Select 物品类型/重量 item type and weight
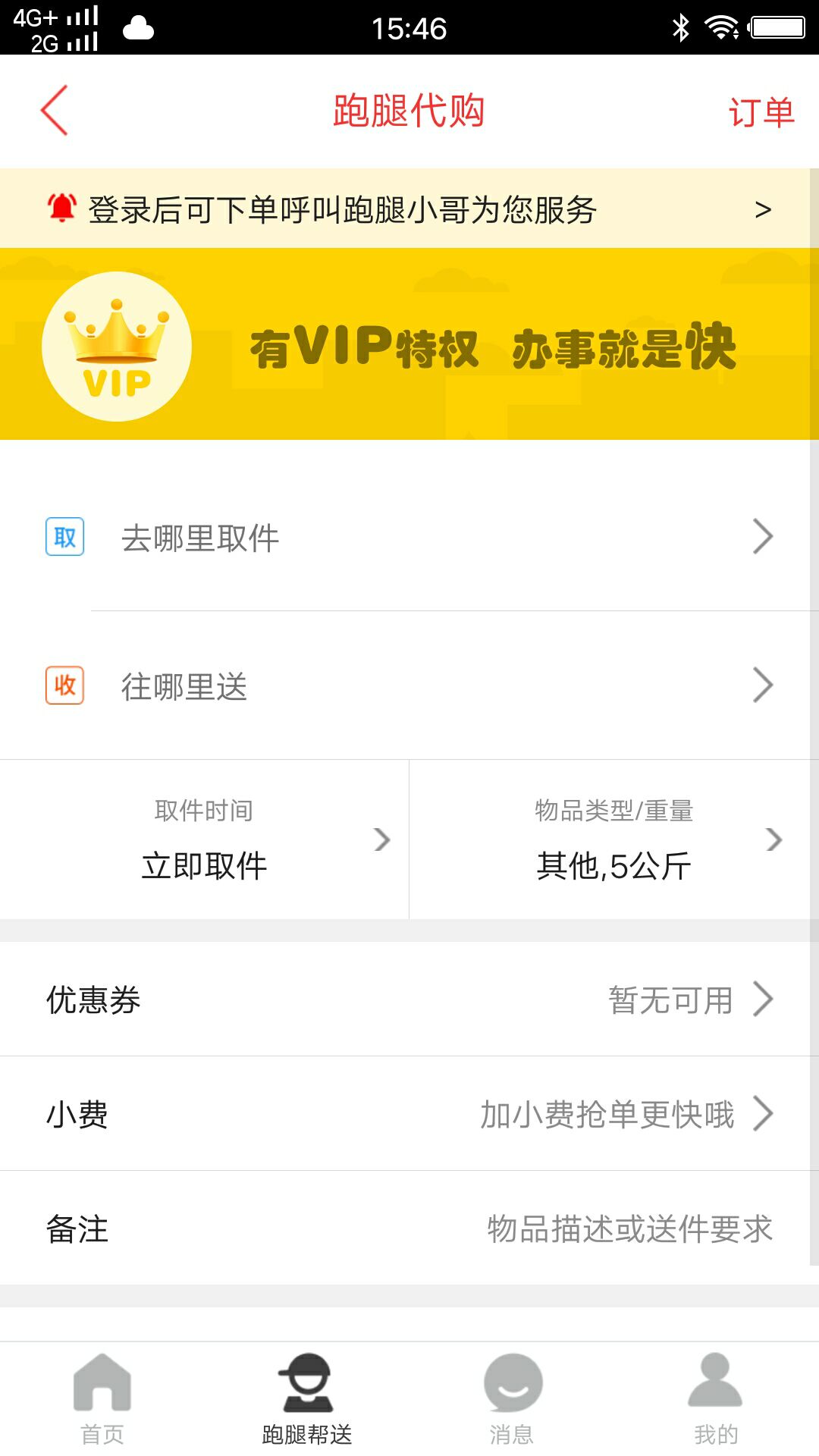Viewport: 819px width, 1456px height. coord(614,840)
